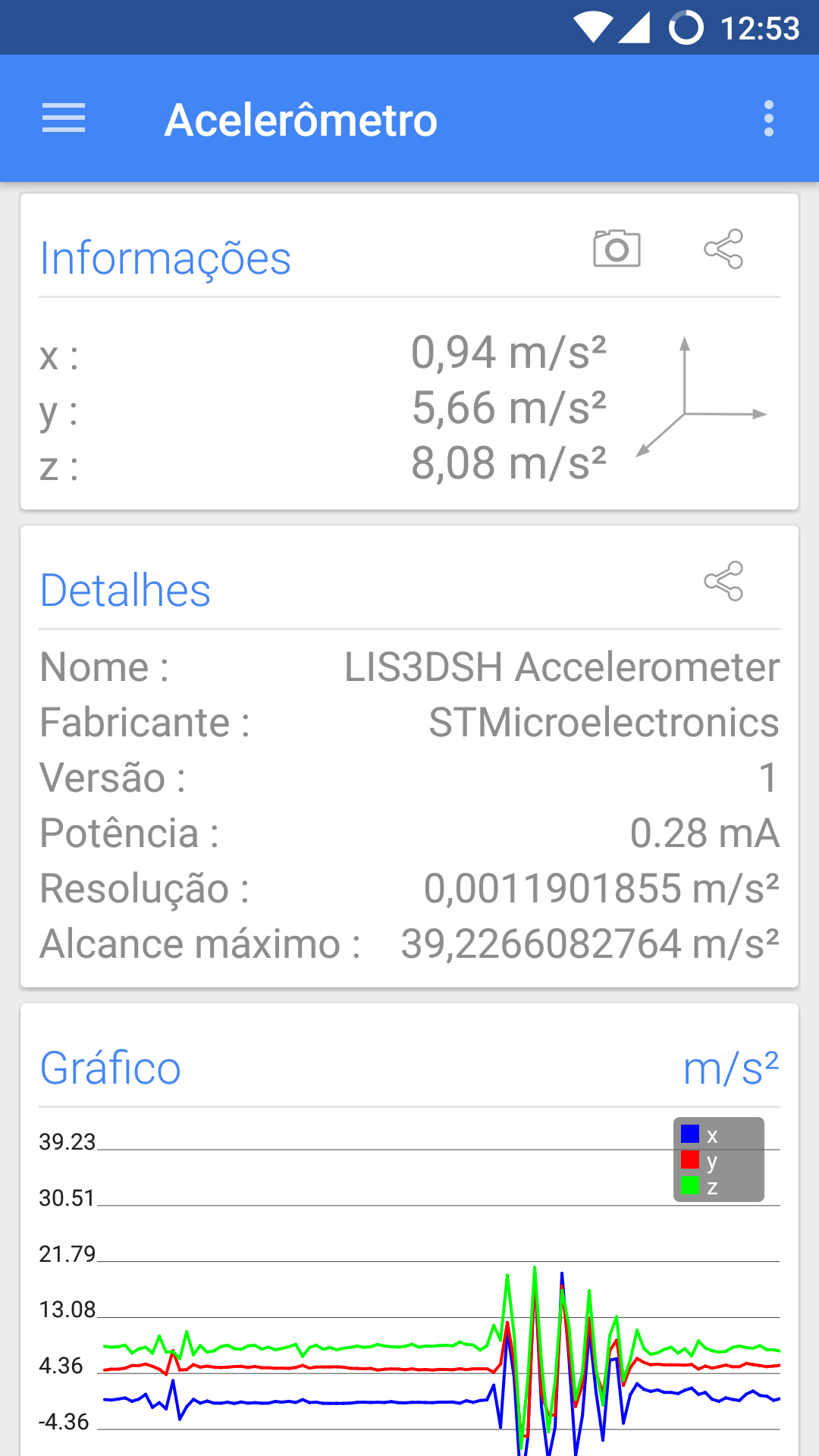819x1456 pixels.
Task: Open the overflow menu in app bar
Action: click(x=769, y=119)
